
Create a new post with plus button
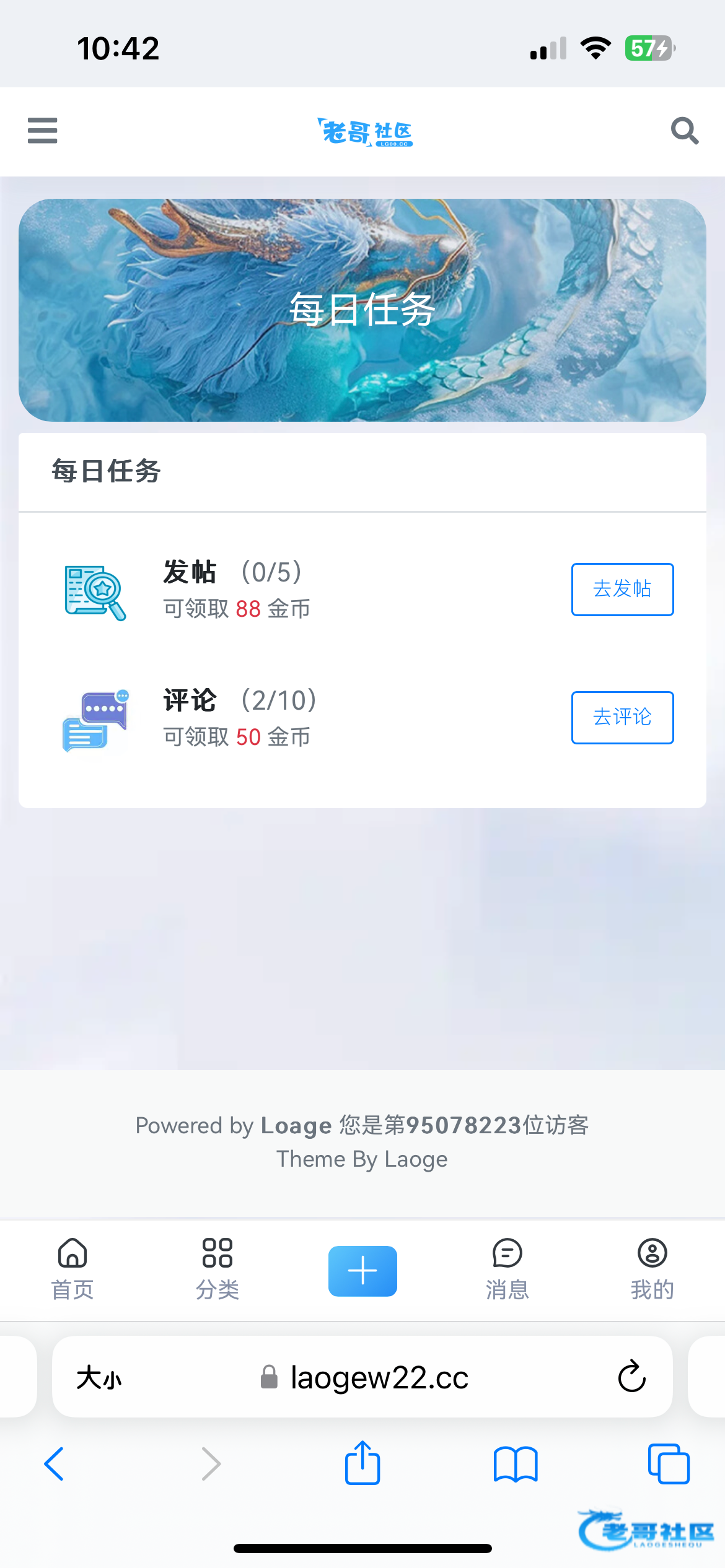pyautogui.click(x=362, y=1271)
